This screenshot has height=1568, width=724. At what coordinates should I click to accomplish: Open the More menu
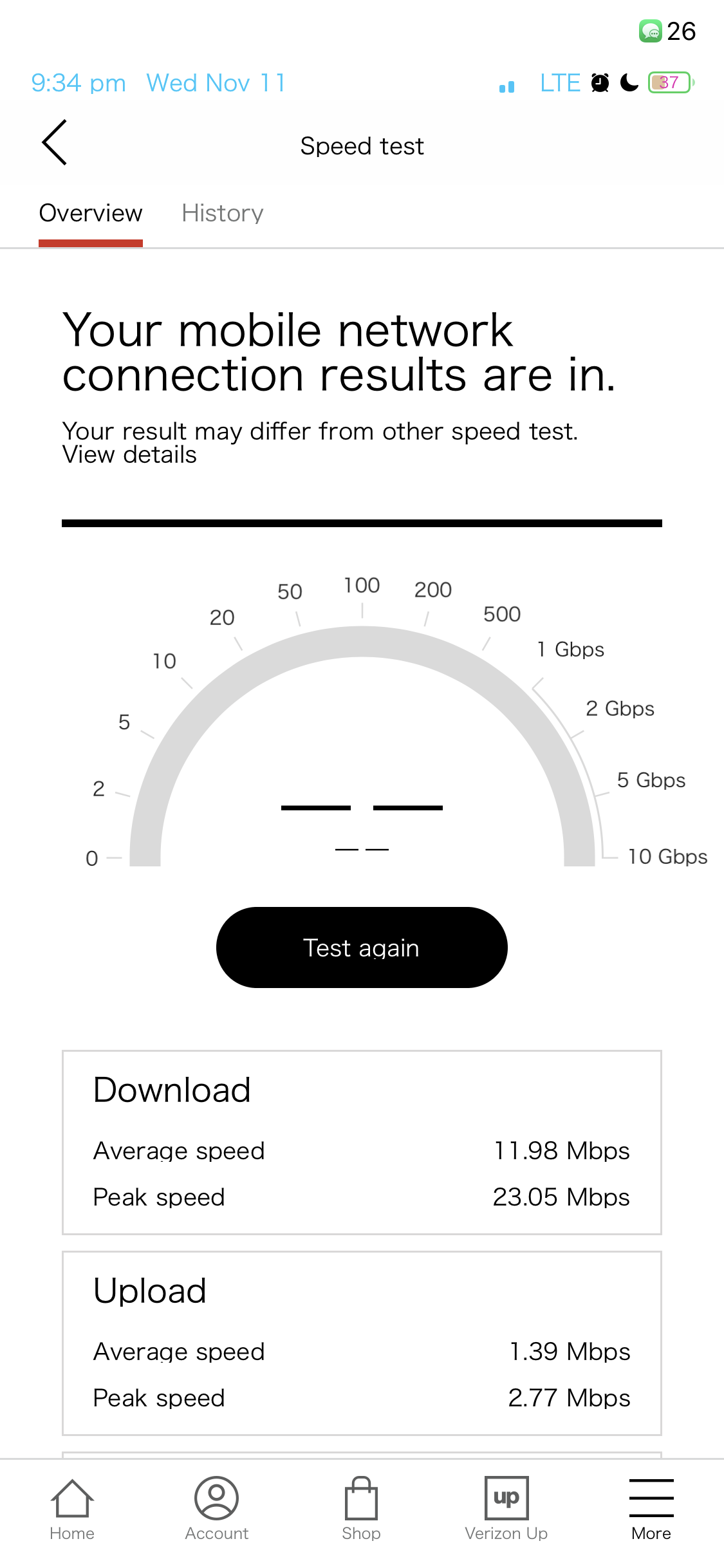[651, 1509]
